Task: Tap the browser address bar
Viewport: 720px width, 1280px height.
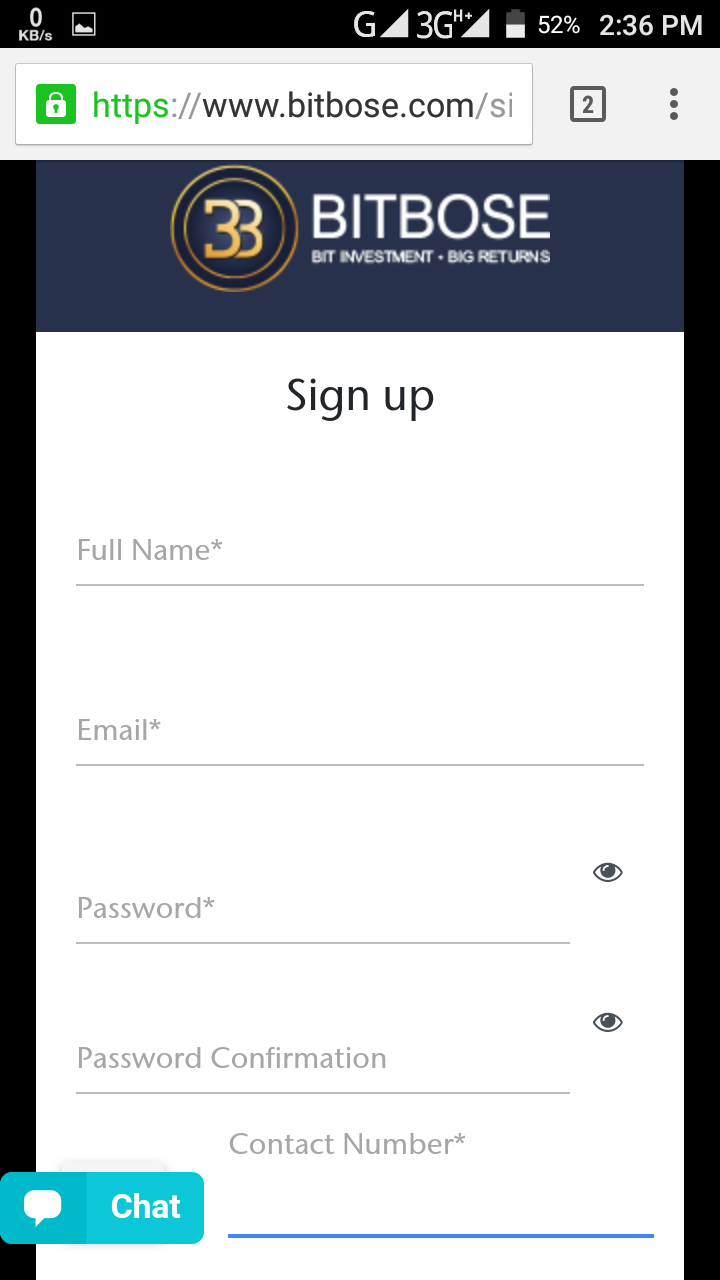Action: pos(273,104)
